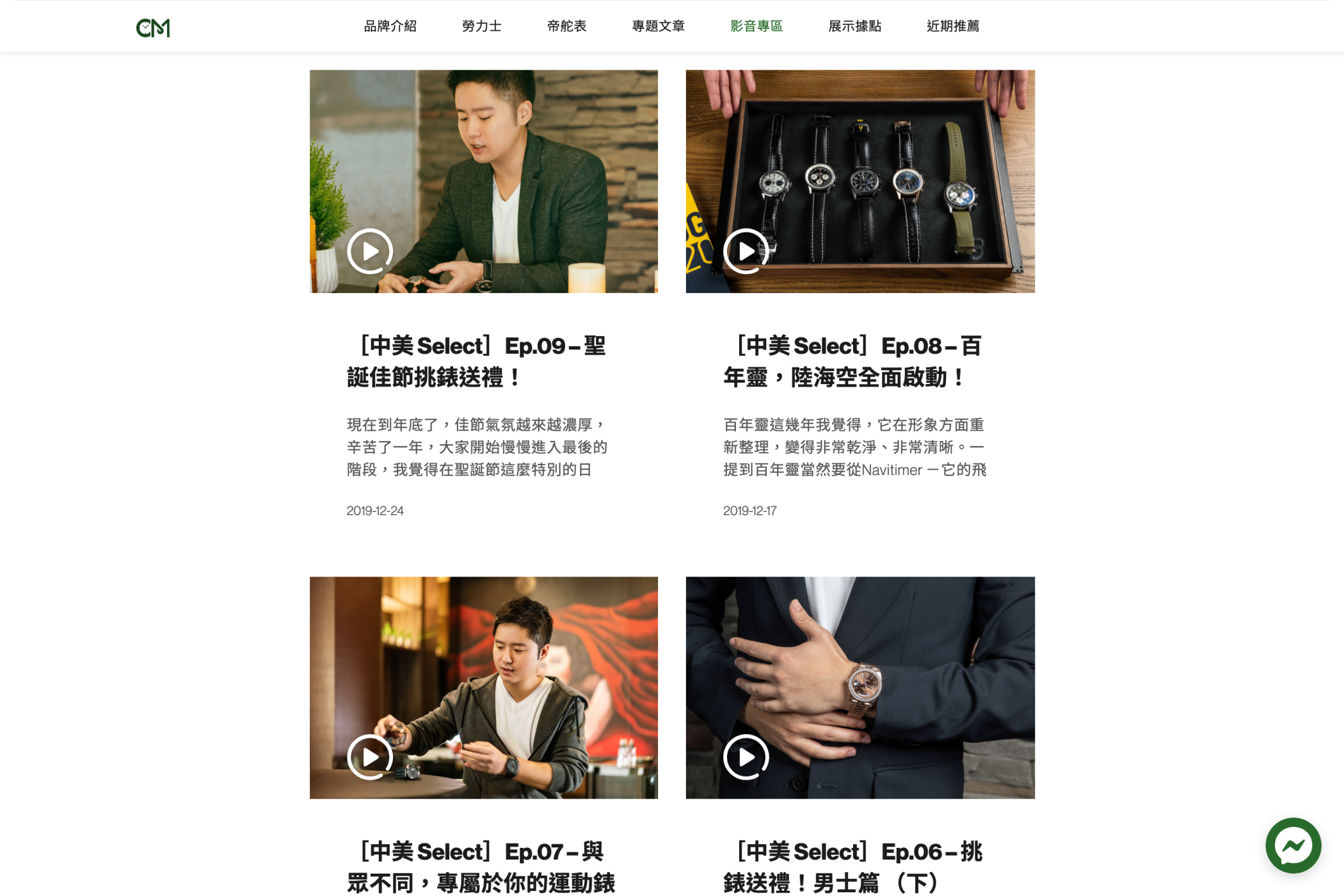
Task: Play the Ep.07 sports watch video
Action: (370, 757)
